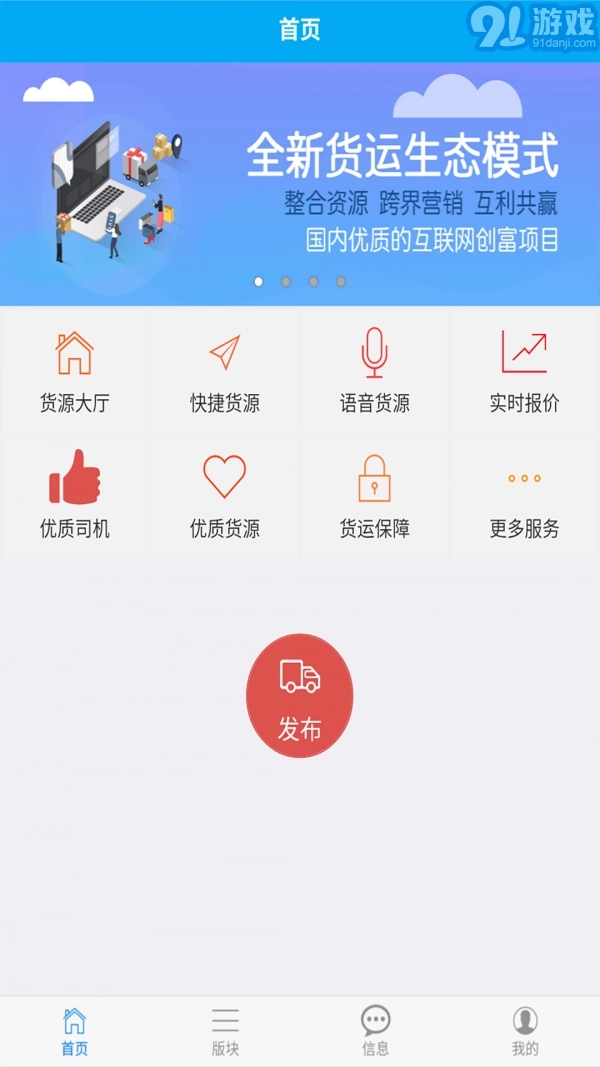This screenshot has height=1067, width=600.
Task: Switch to the 版块 tab
Action: (225, 1032)
